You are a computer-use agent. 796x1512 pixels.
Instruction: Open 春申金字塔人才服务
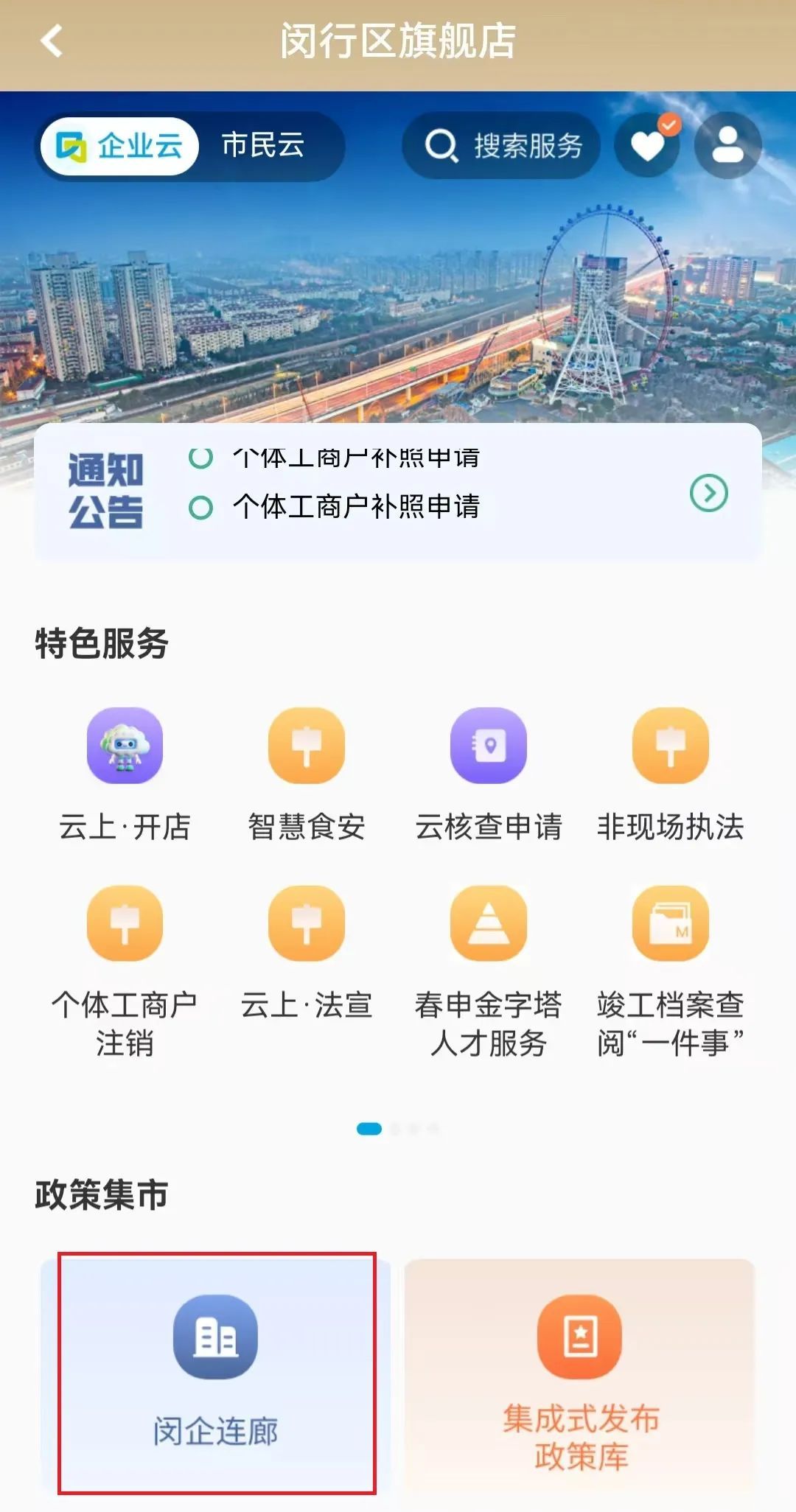(489, 965)
